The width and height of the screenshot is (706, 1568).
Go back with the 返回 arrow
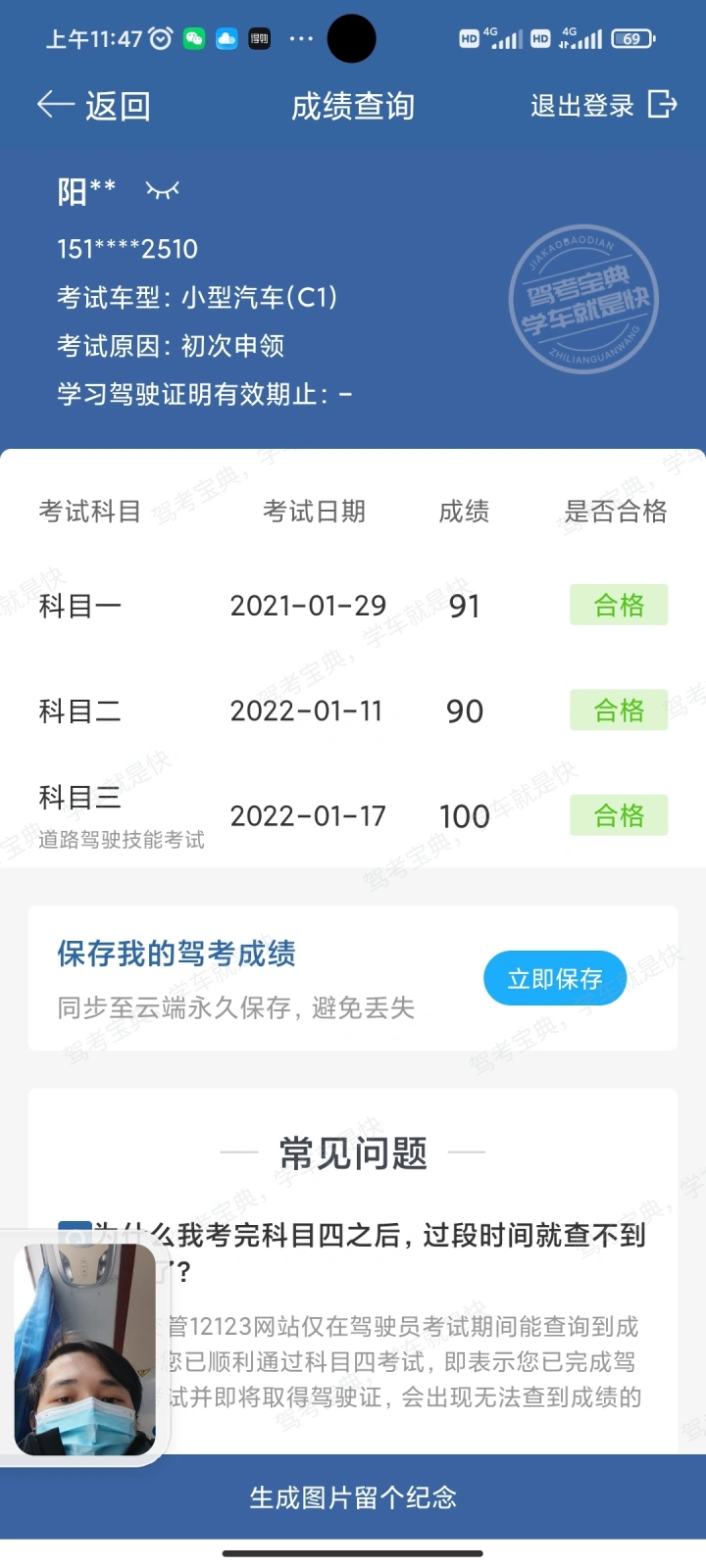pos(93,105)
